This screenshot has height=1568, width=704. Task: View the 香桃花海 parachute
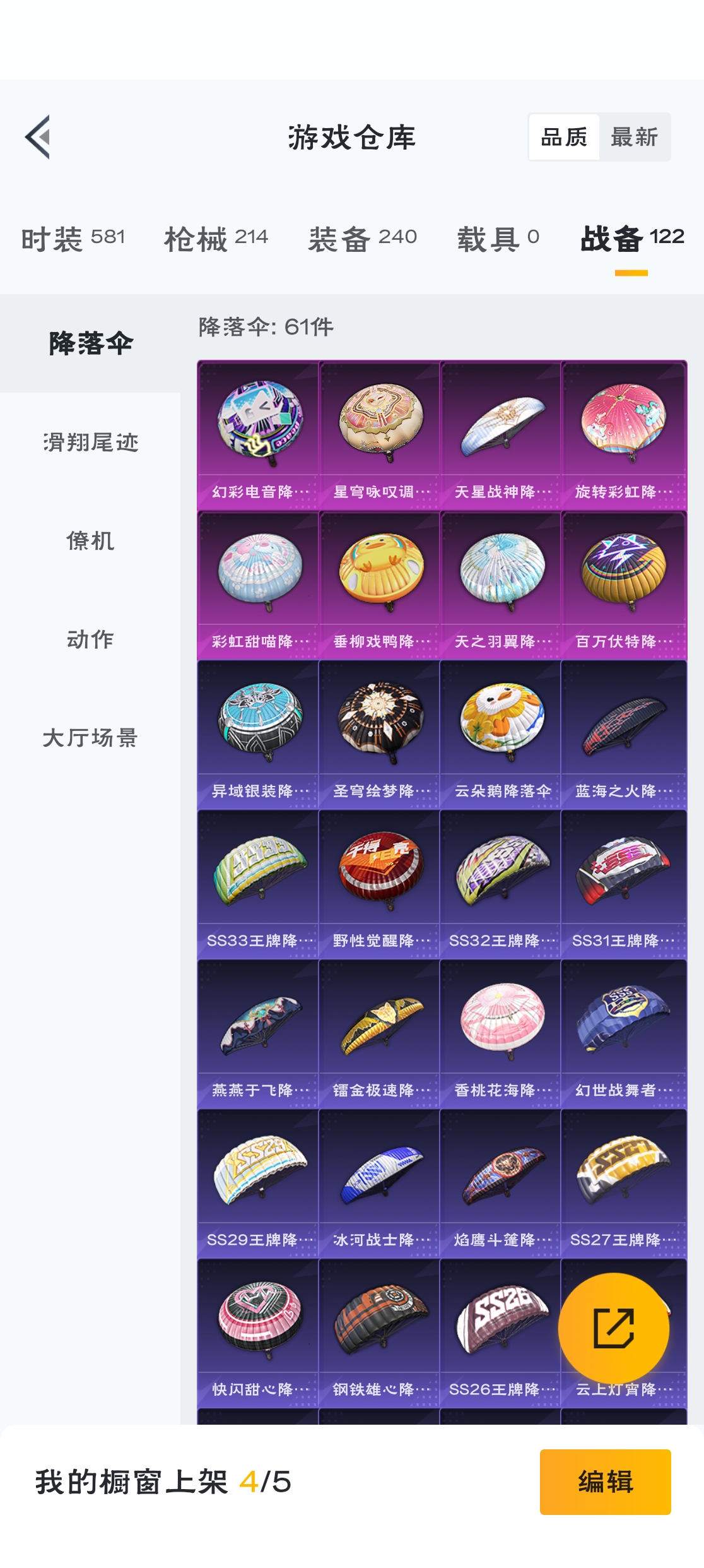coord(501,1034)
